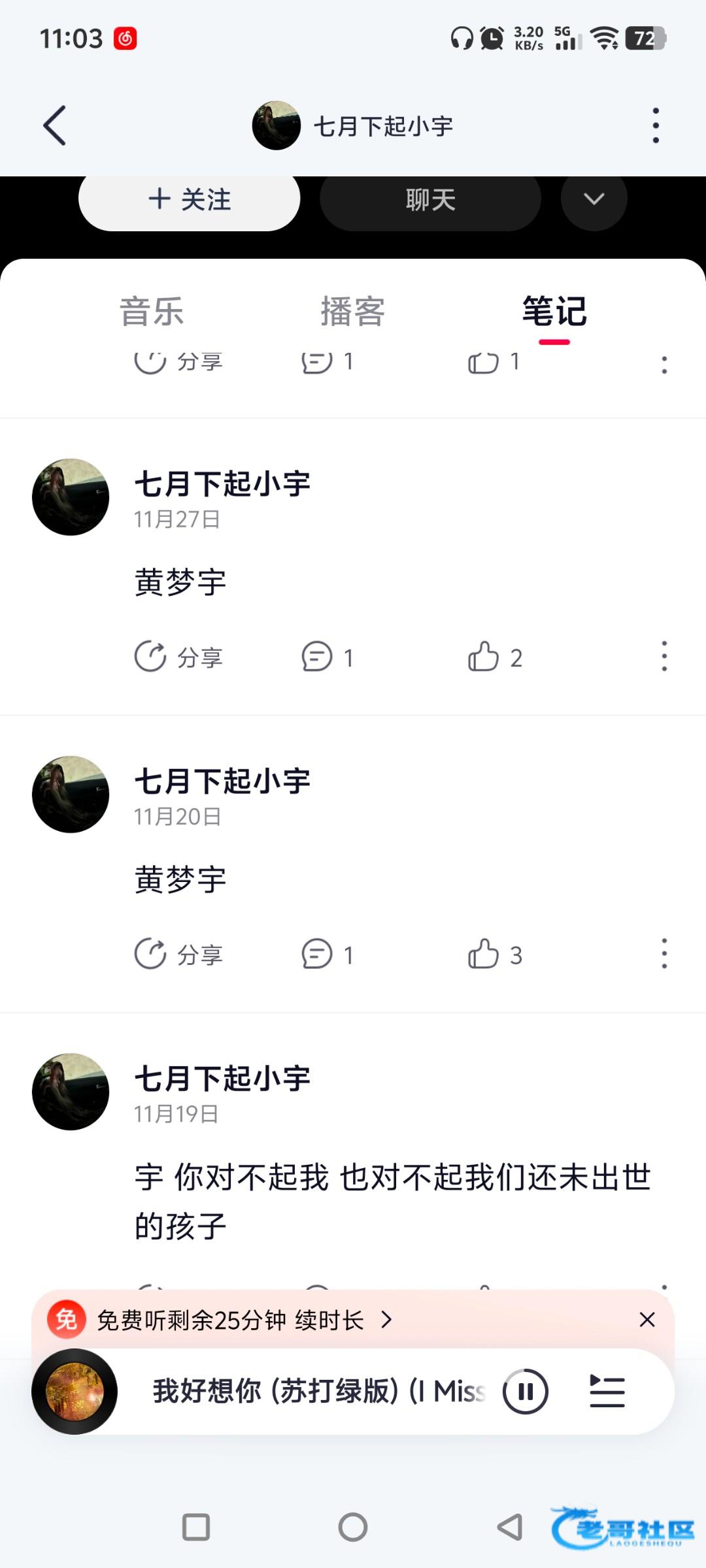Image resolution: width=706 pixels, height=1568 pixels.
Task: Select the 笔记 tab
Action: click(554, 312)
